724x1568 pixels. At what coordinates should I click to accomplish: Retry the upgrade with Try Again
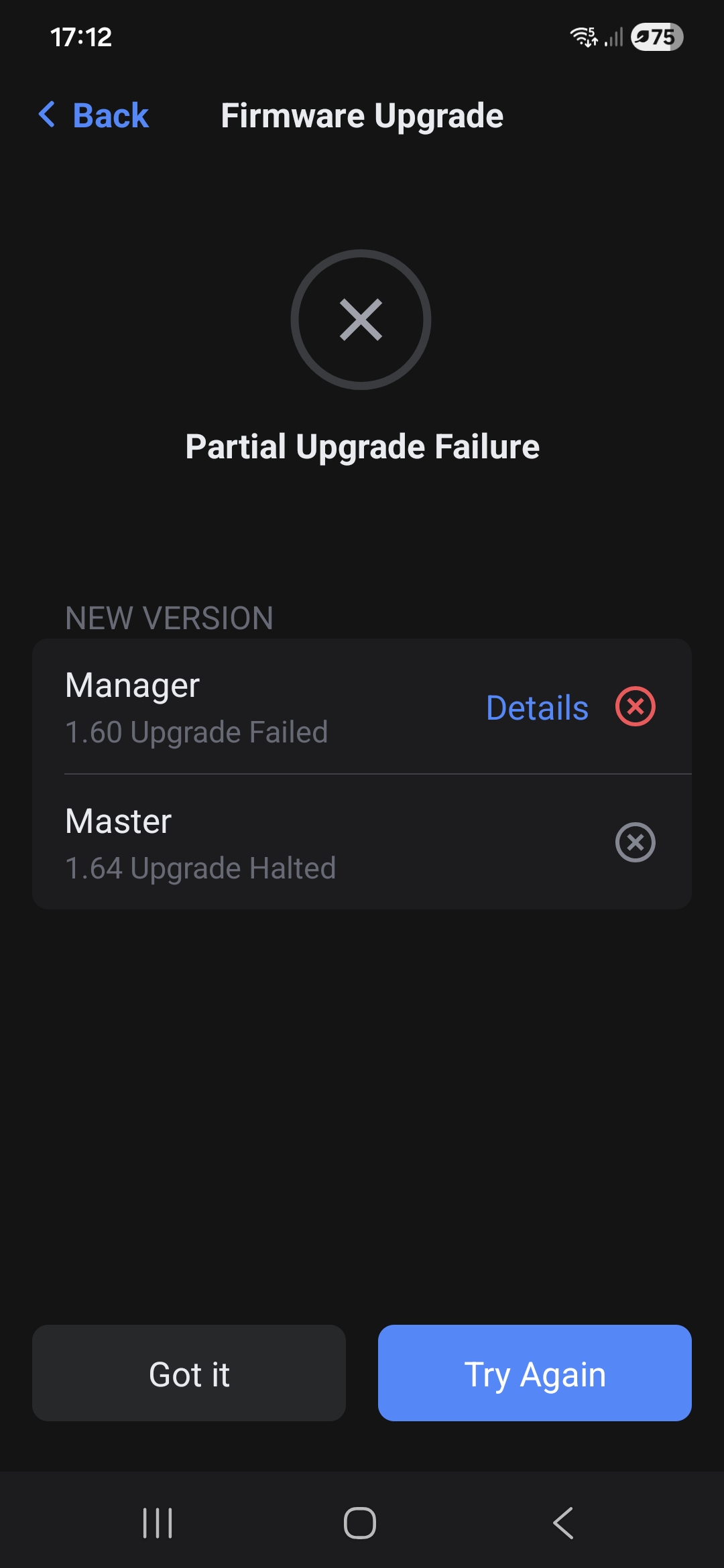coord(534,1374)
